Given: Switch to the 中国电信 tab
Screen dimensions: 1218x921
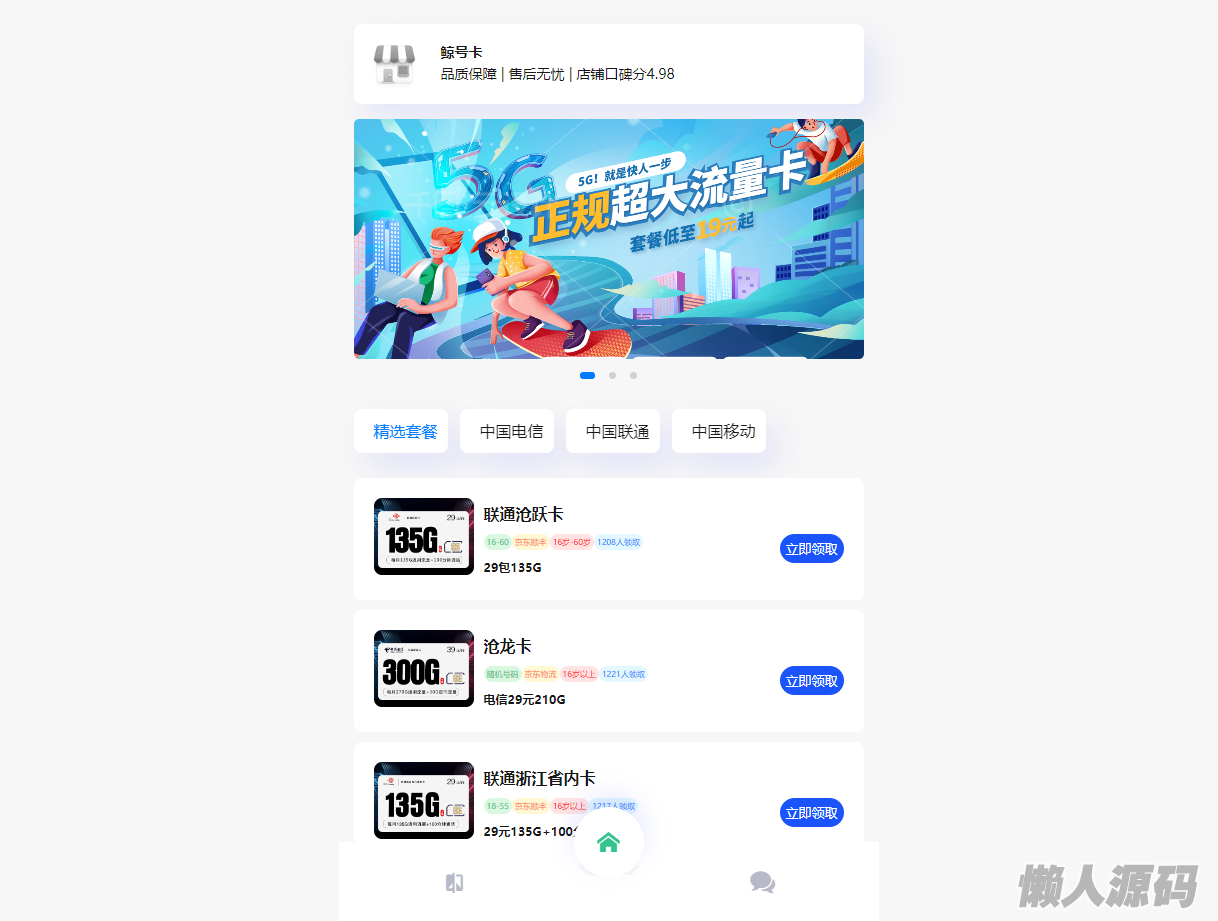Looking at the screenshot, I should pos(511,431).
